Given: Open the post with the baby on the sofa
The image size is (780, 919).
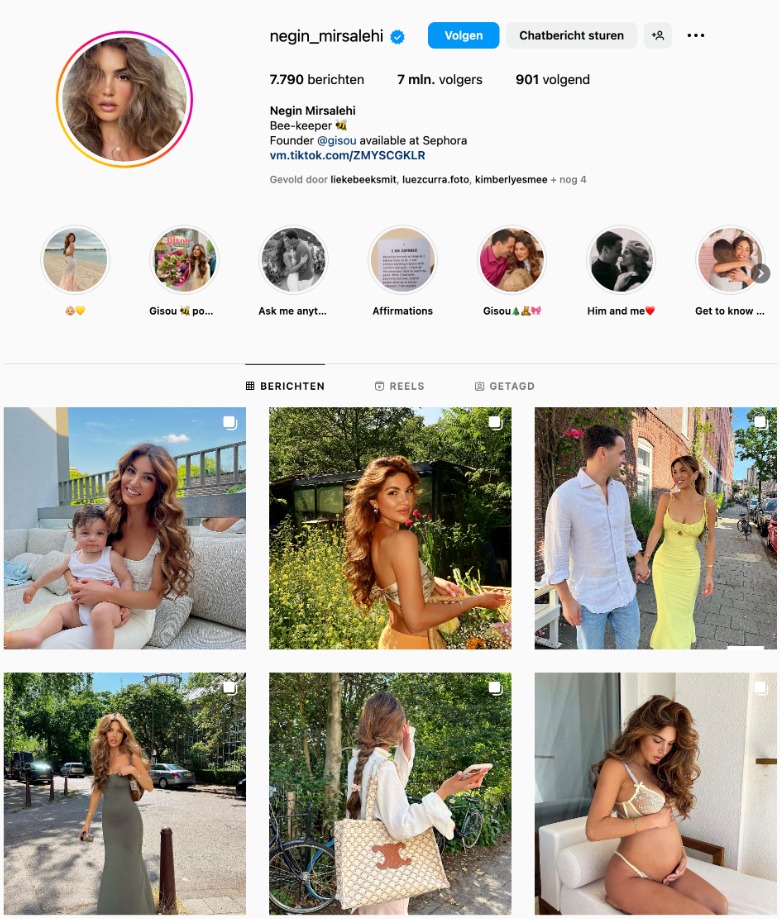Looking at the screenshot, I should 124,528.
